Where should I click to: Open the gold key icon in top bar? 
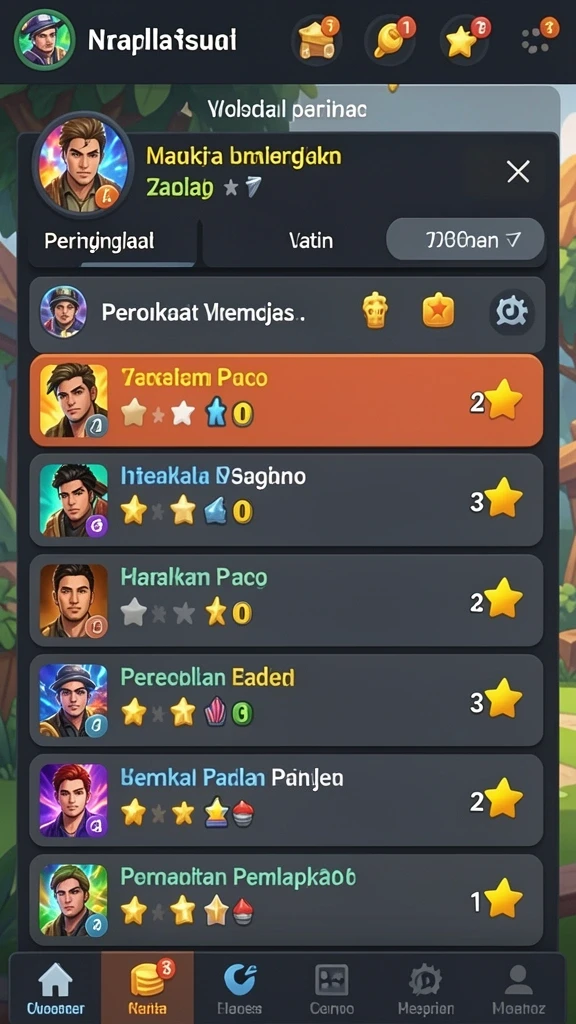pos(391,40)
